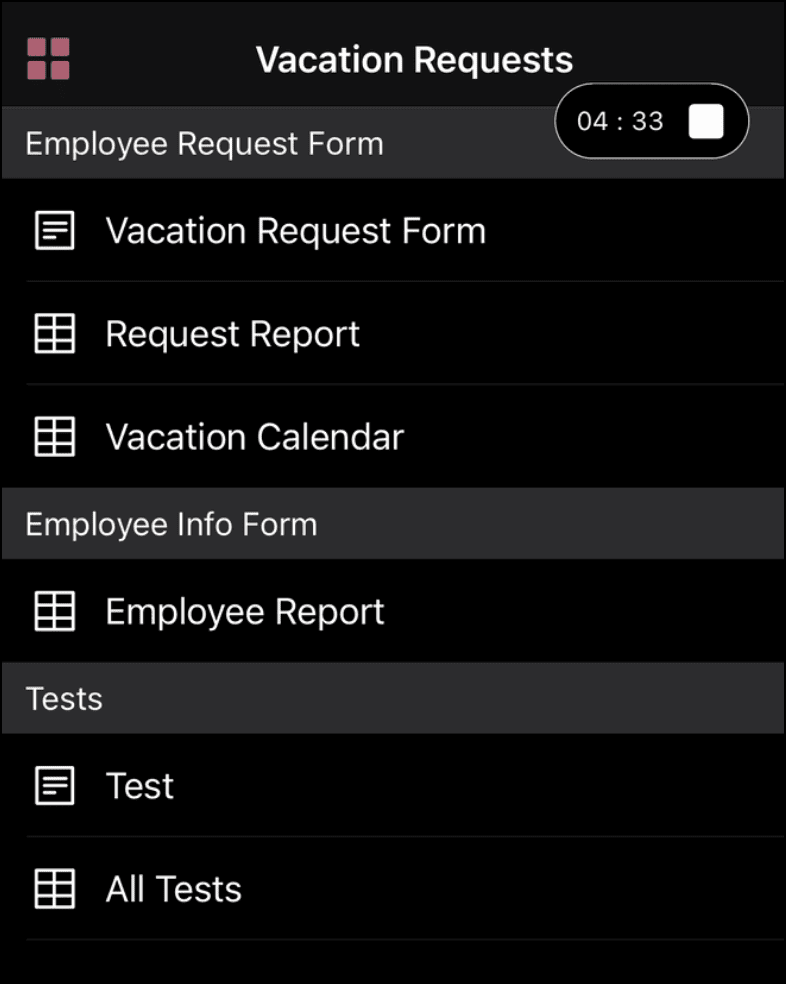Open the Test form
The width and height of the screenshot is (786, 984).
tap(139, 786)
